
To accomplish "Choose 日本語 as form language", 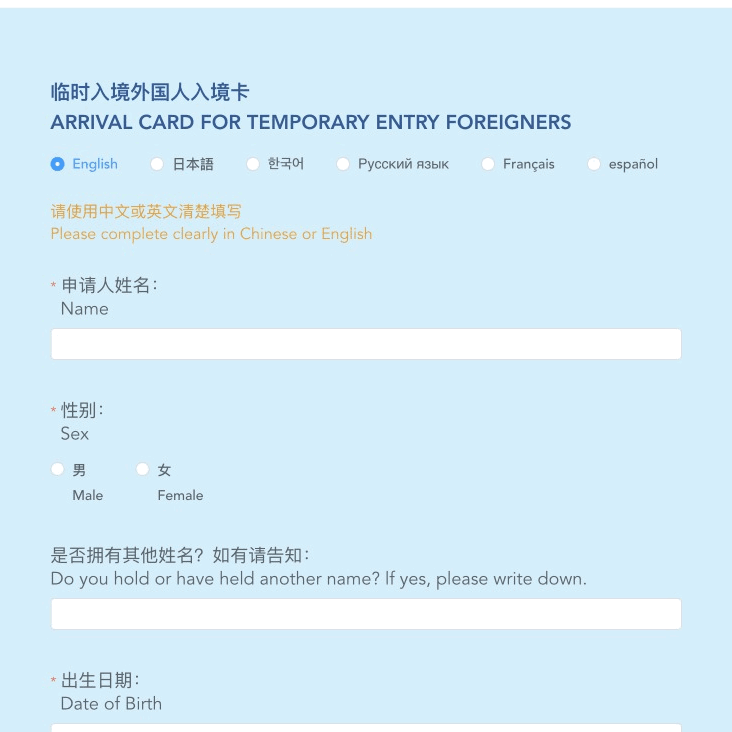I will (x=157, y=164).
